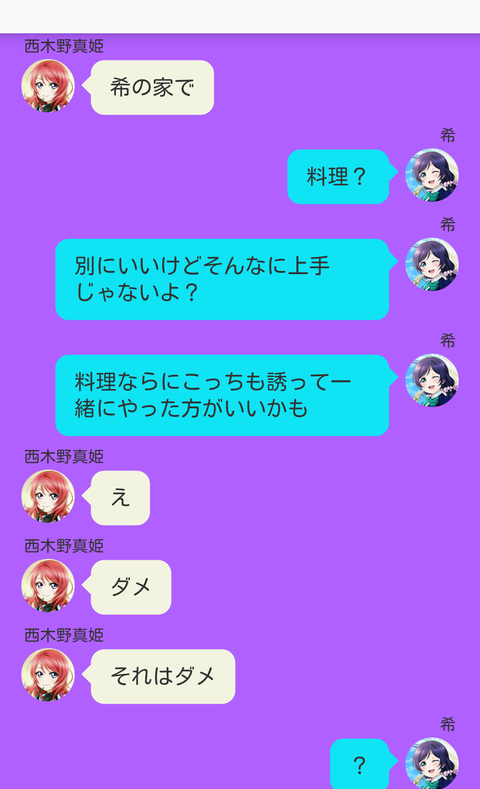Open 西木野真姫's avatar beside 希の家で
This screenshot has width=480, height=789.
pos(48,86)
